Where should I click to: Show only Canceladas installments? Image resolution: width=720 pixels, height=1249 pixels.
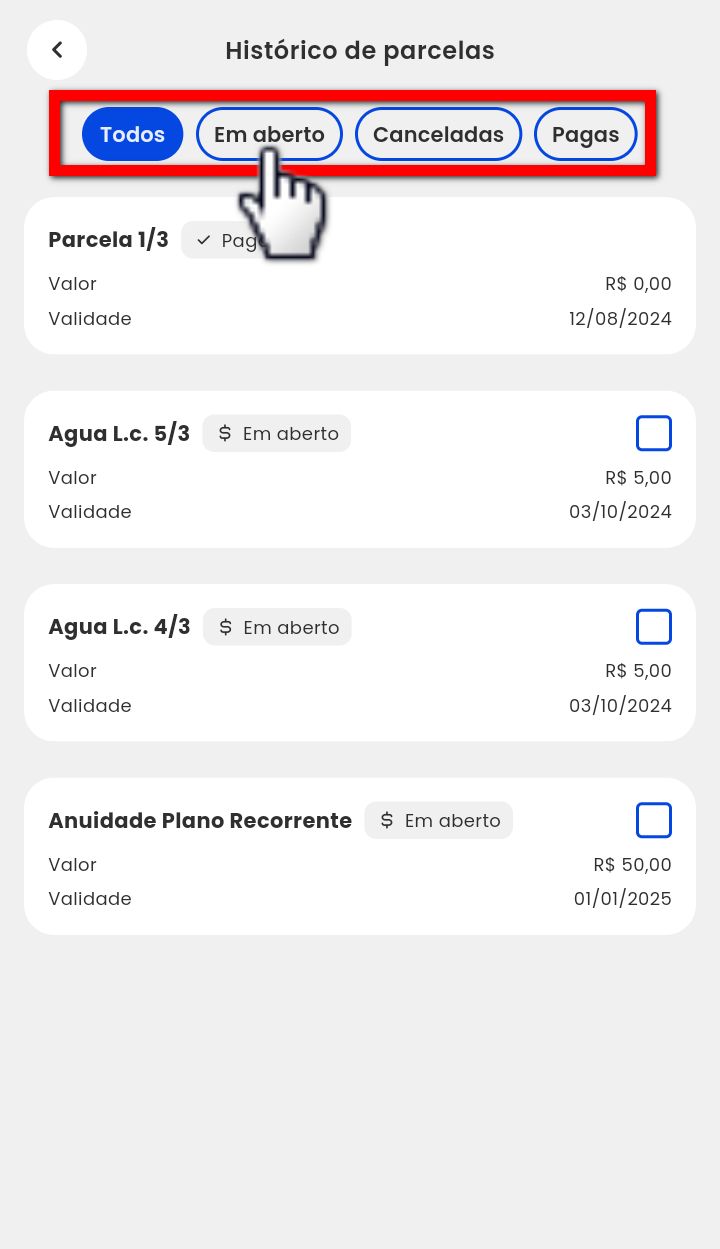point(438,134)
